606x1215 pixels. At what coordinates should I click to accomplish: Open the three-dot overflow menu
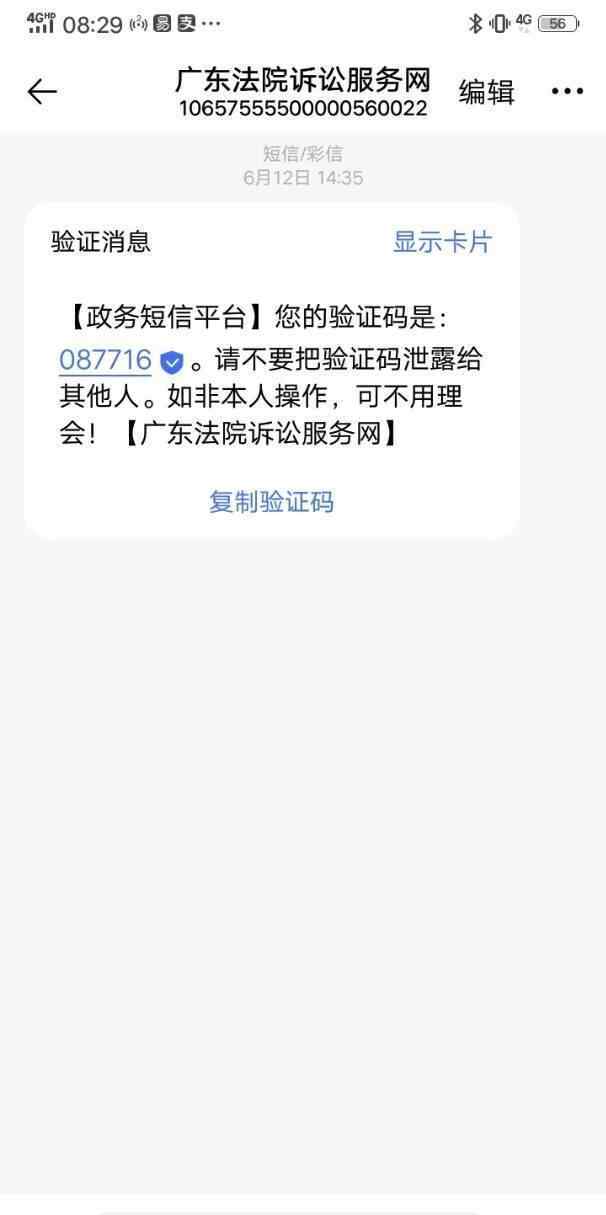click(x=567, y=92)
